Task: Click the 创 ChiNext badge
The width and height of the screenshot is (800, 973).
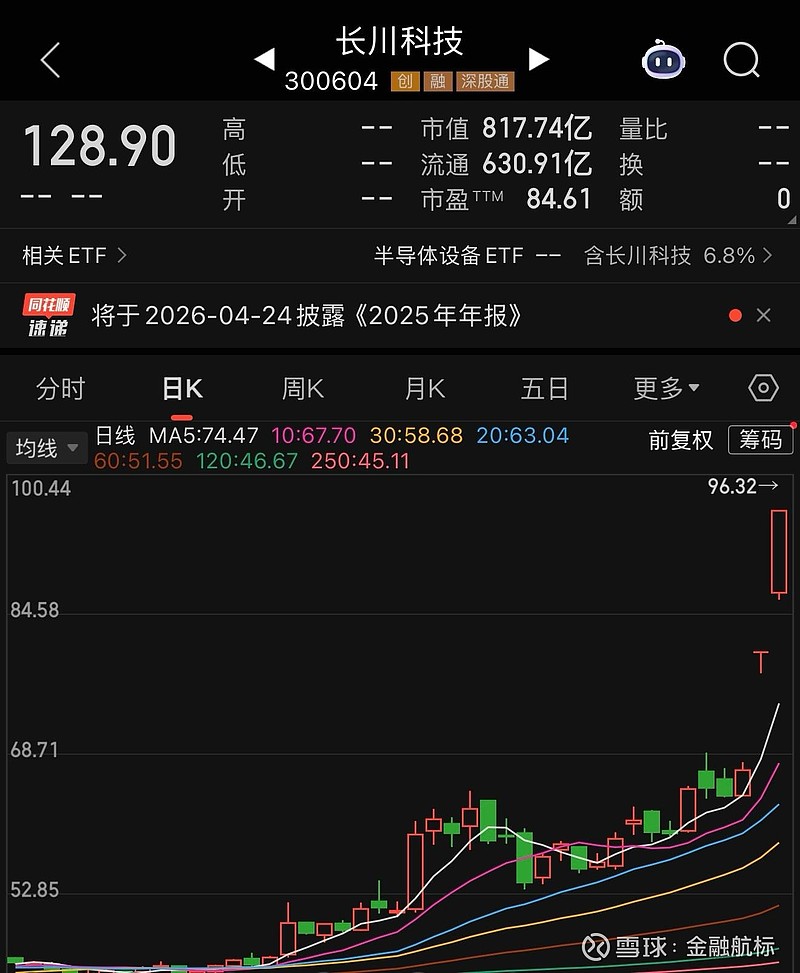Action: point(404,82)
